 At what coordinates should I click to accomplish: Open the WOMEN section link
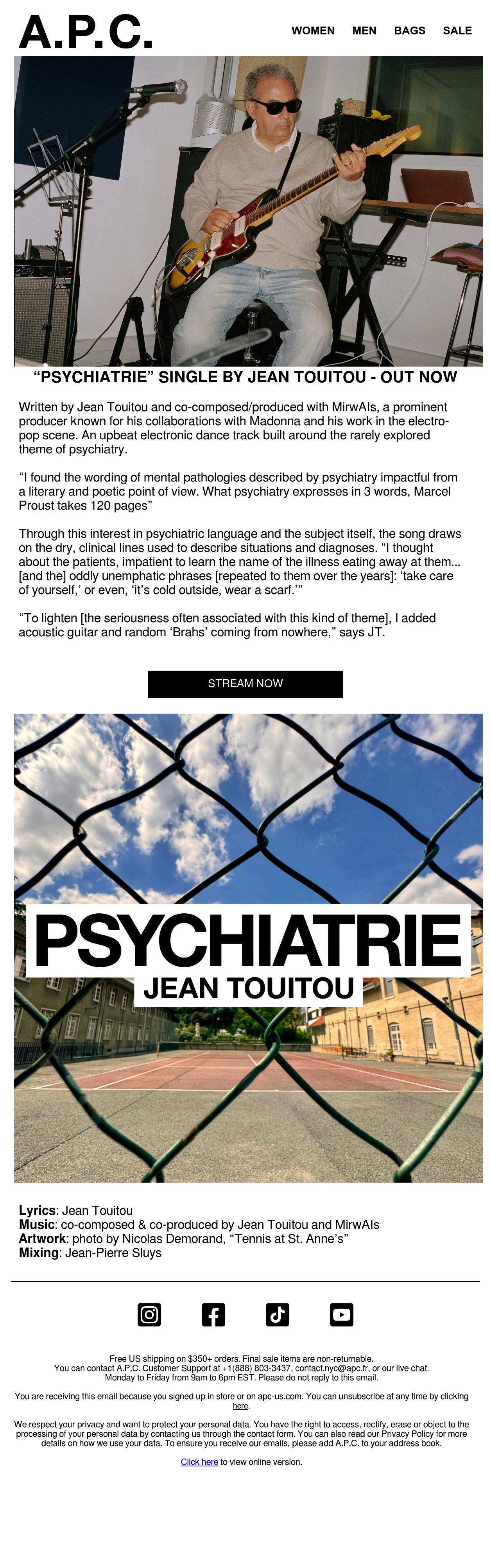point(312,30)
